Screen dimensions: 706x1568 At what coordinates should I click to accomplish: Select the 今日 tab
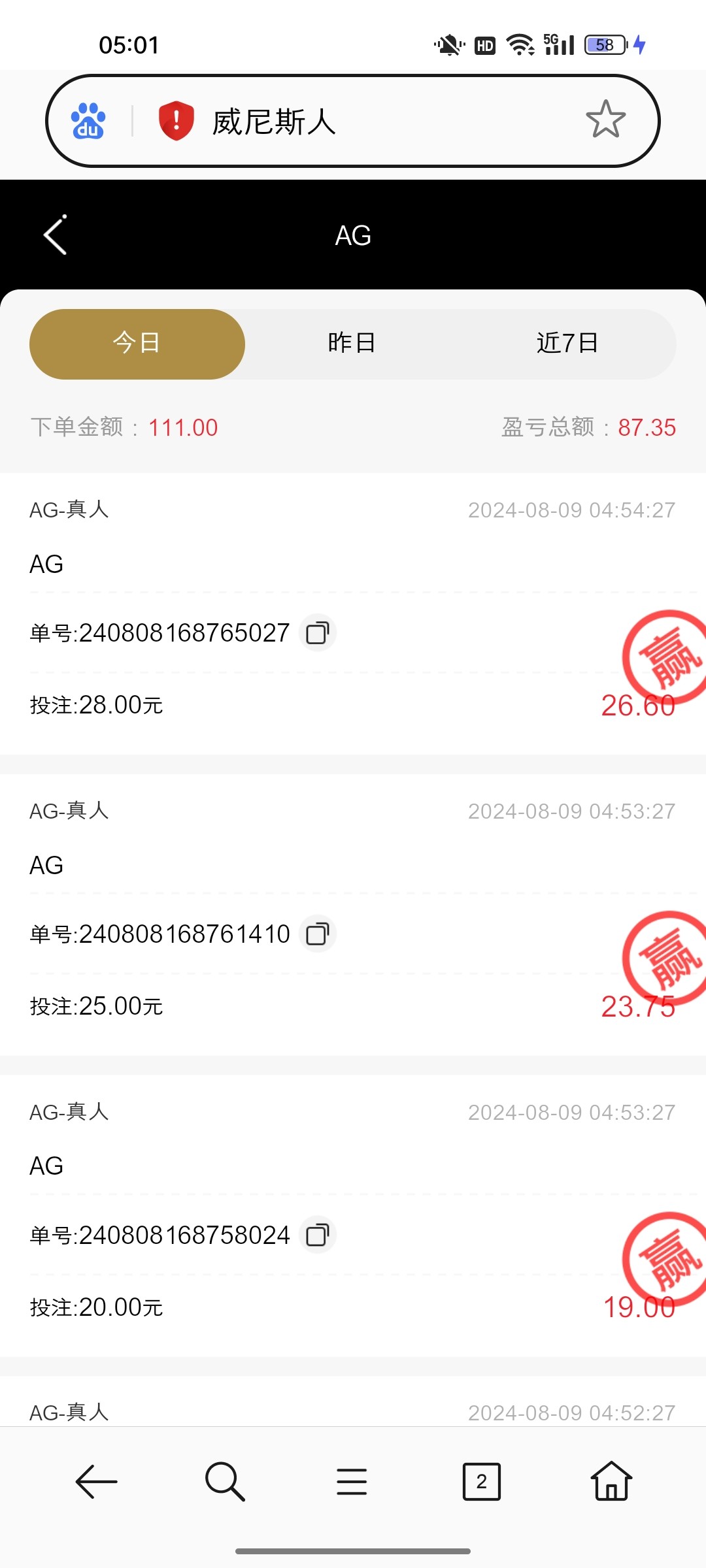[137, 343]
